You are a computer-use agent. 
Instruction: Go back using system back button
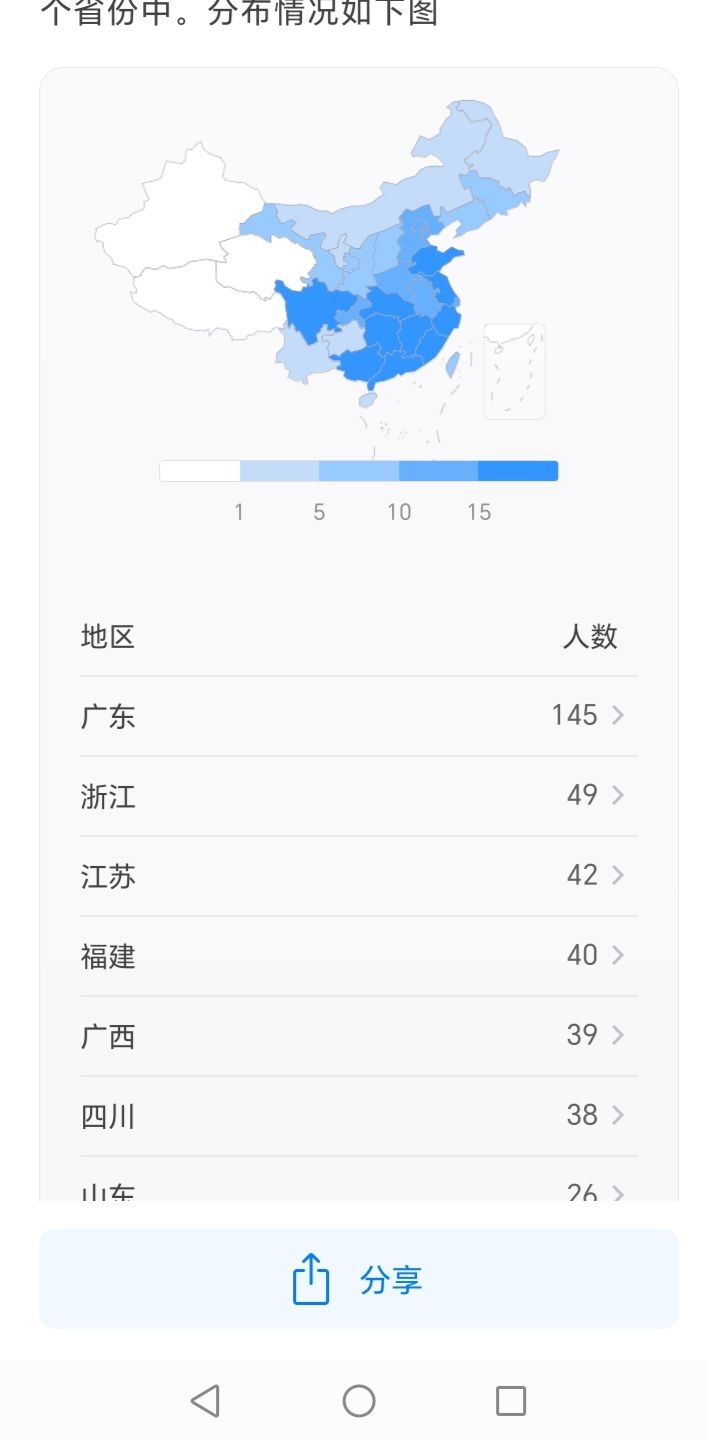coord(205,1401)
